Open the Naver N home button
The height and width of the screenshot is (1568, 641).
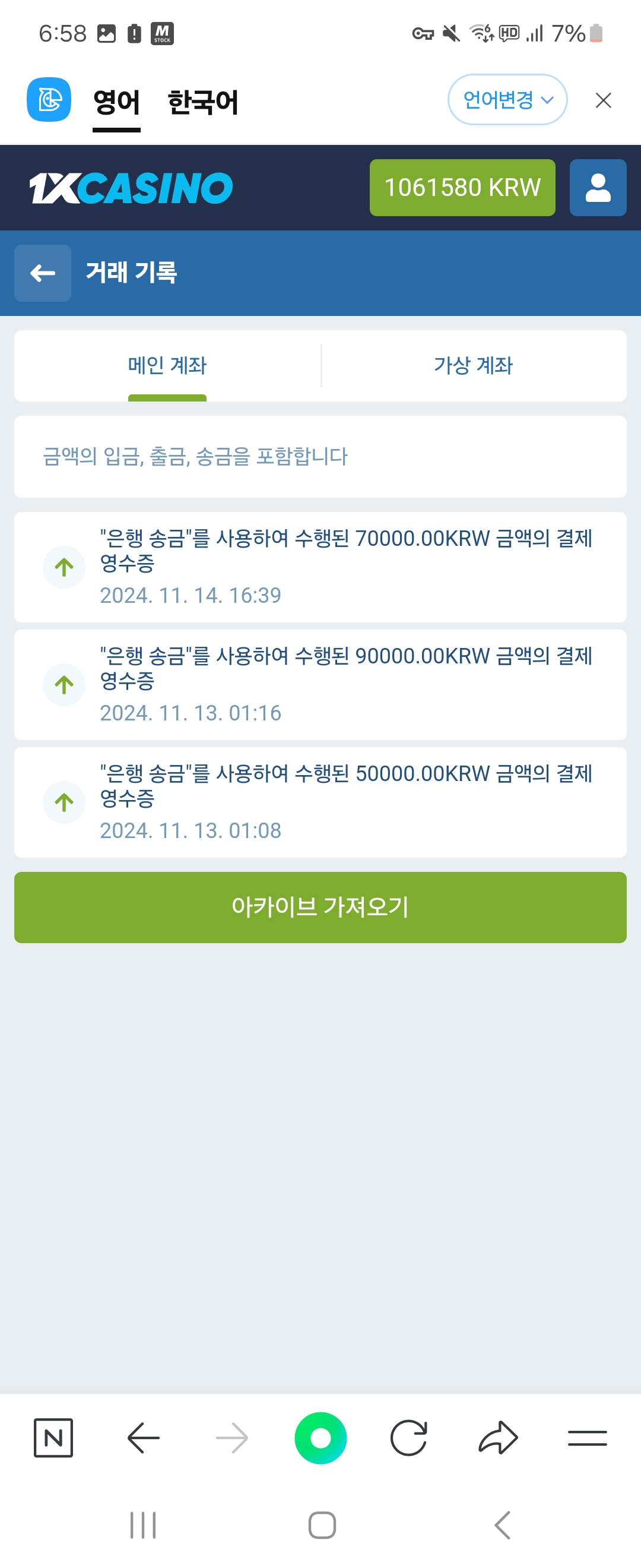(53, 1438)
